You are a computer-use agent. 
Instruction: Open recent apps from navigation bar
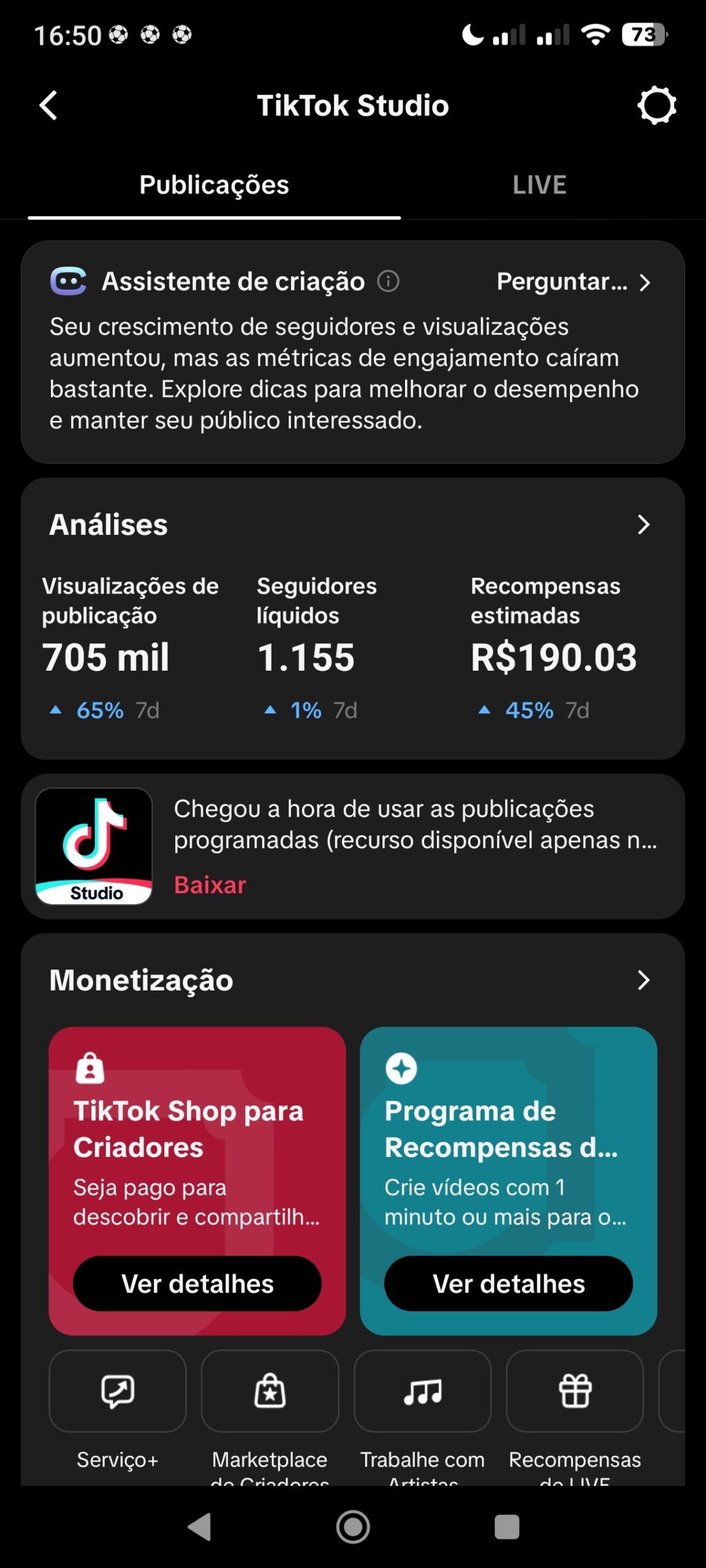(507, 1526)
